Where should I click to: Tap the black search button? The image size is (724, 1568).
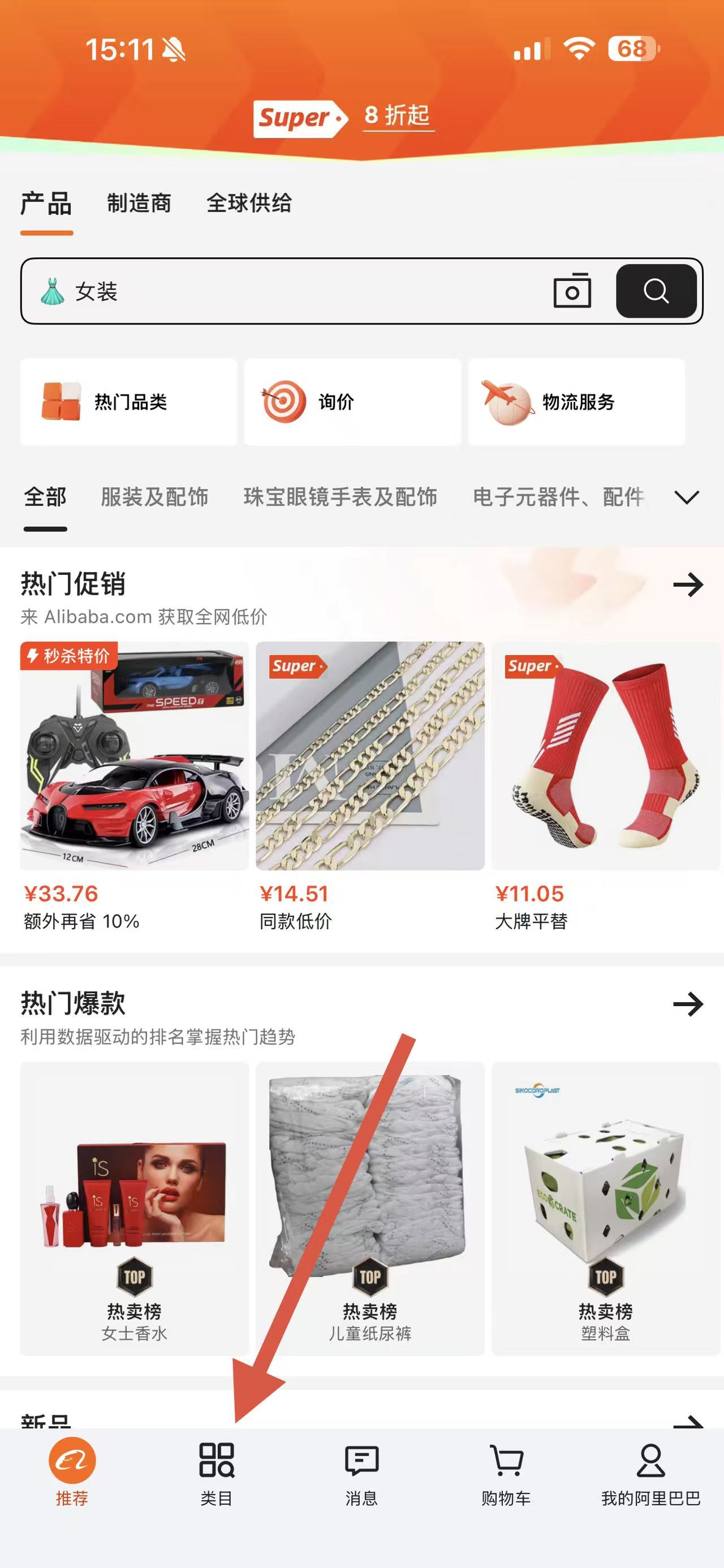point(656,291)
